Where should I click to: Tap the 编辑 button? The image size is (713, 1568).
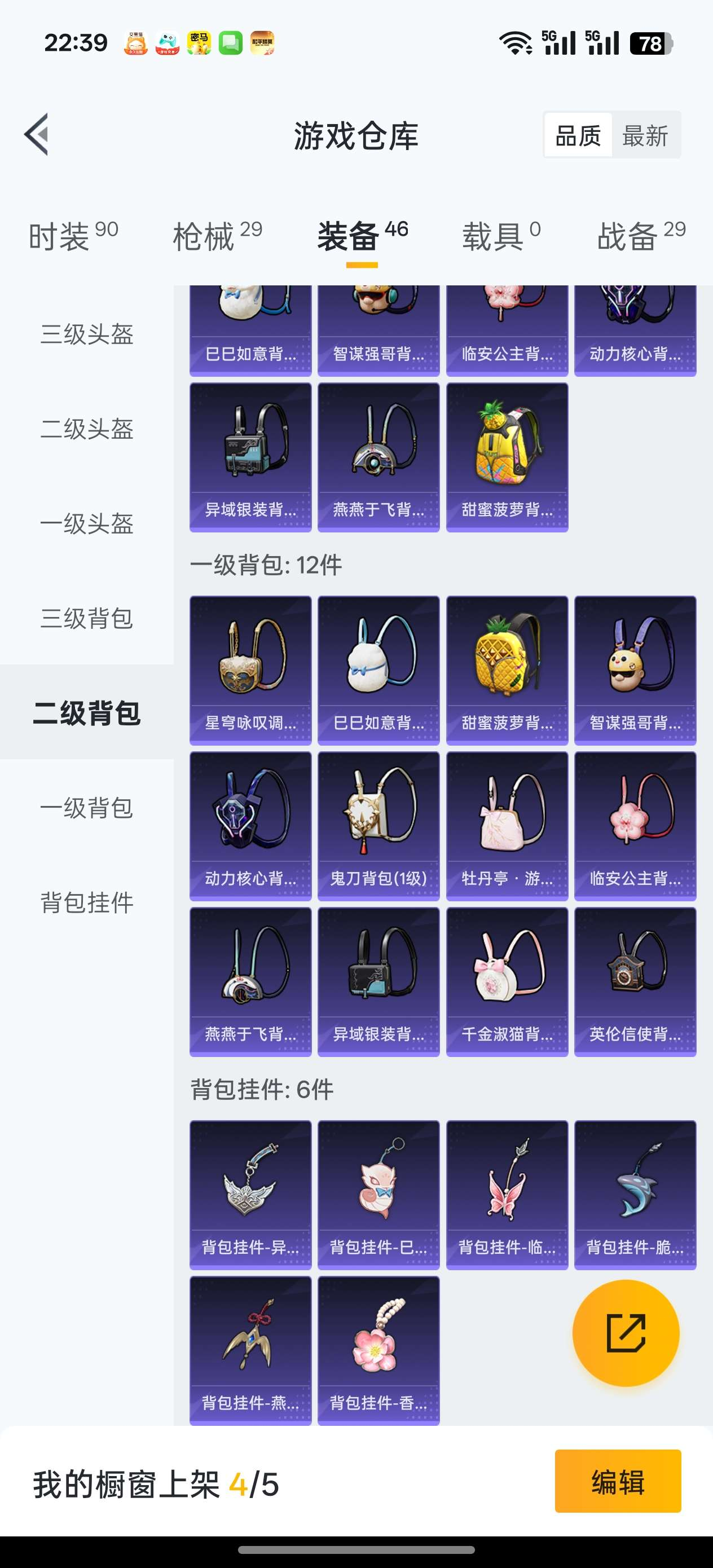point(618,1482)
